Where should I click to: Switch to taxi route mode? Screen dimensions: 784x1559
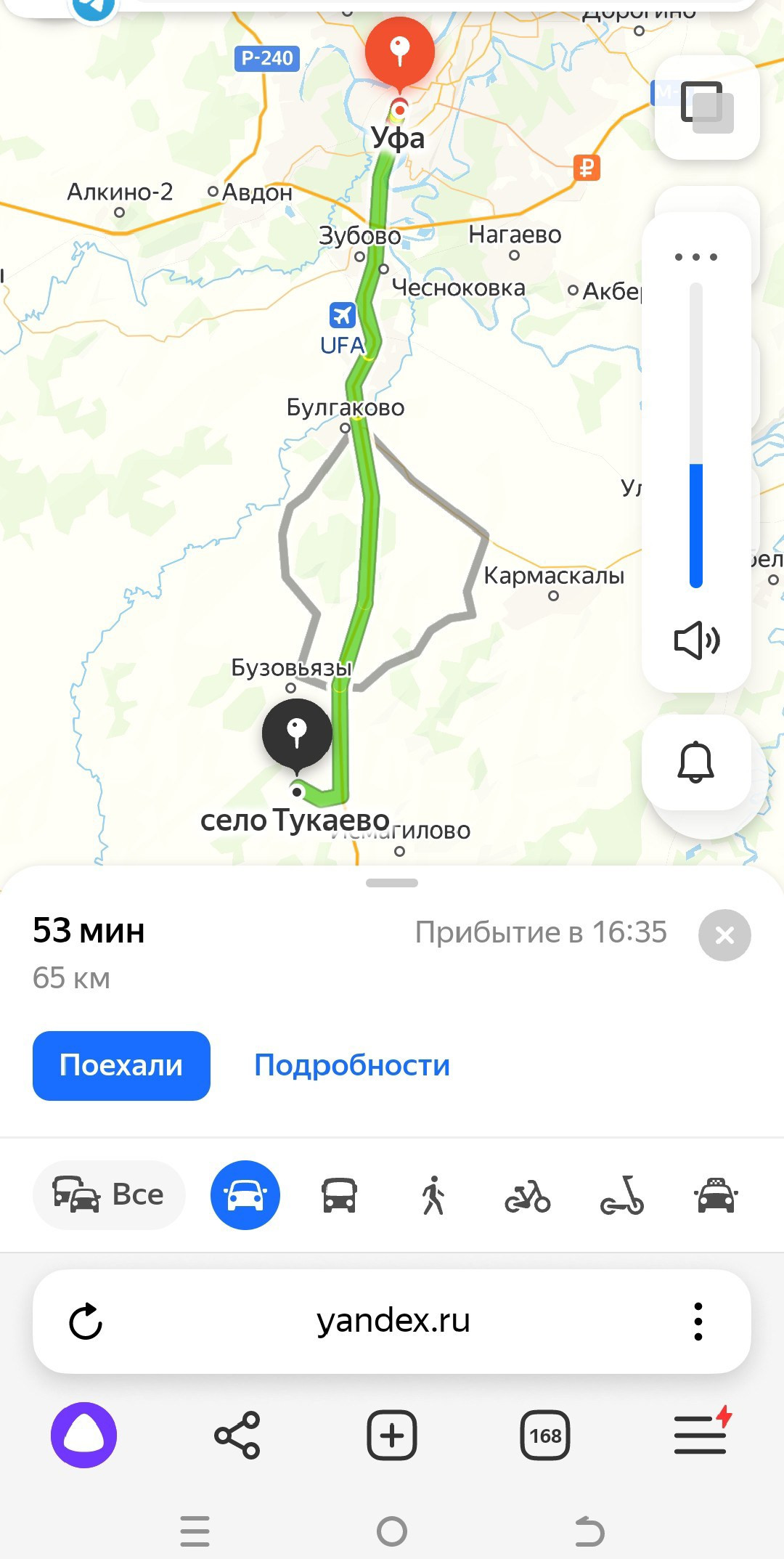(716, 1194)
